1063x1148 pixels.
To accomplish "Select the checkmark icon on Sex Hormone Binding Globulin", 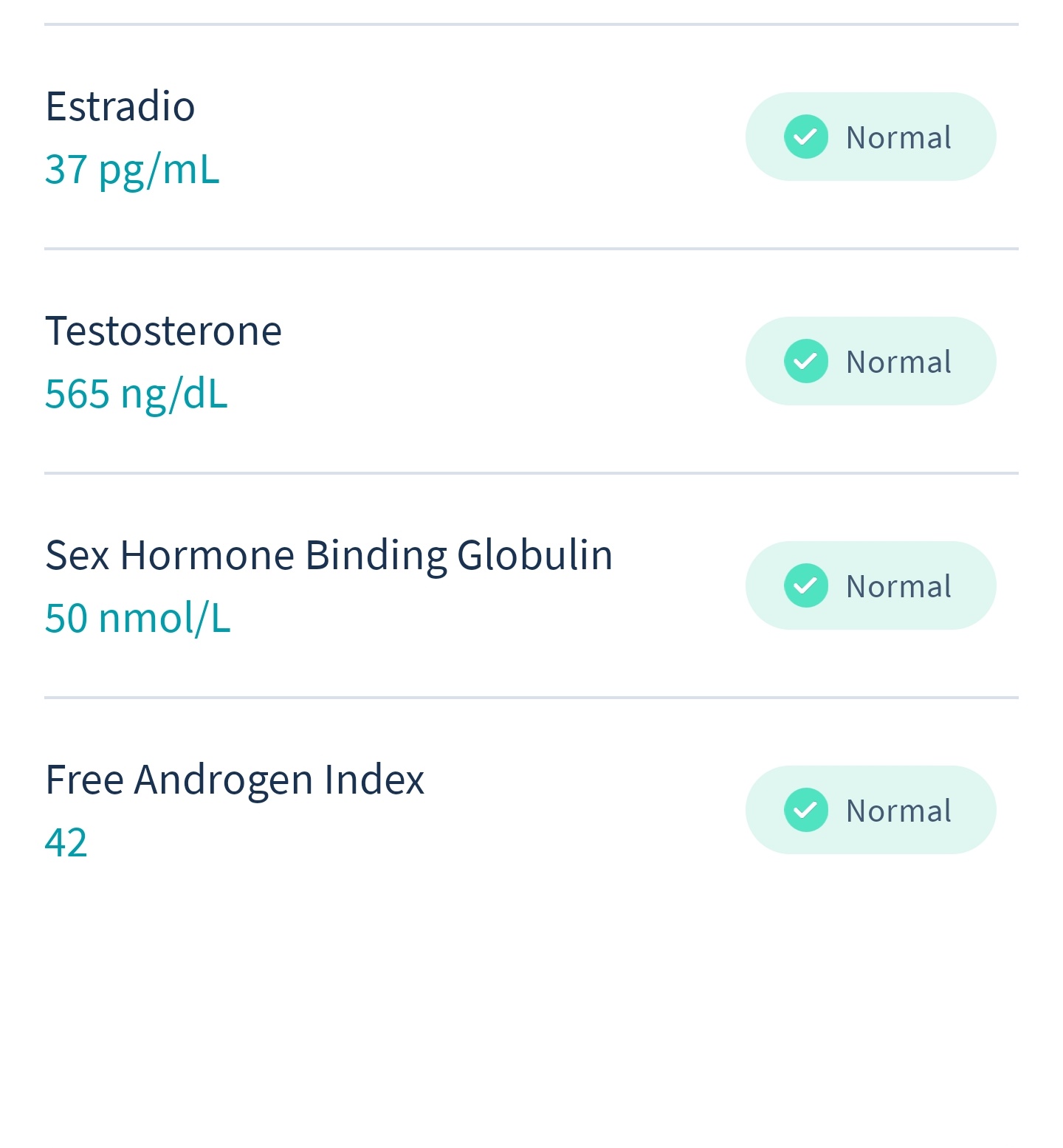I will click(806, 585).
